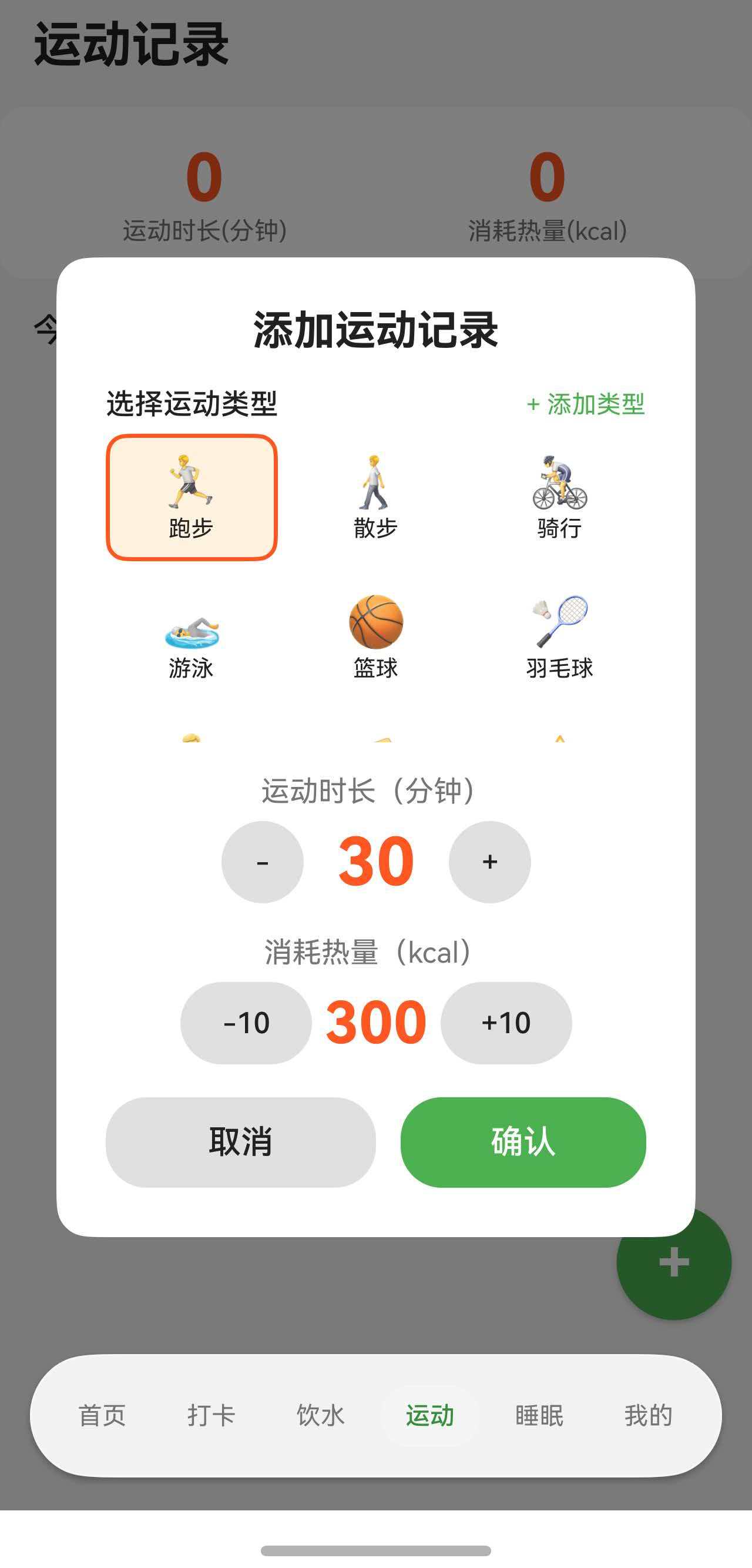752x1568 pixels.
Task: Increase calories by clicking +10
Action: [508, 1023]
